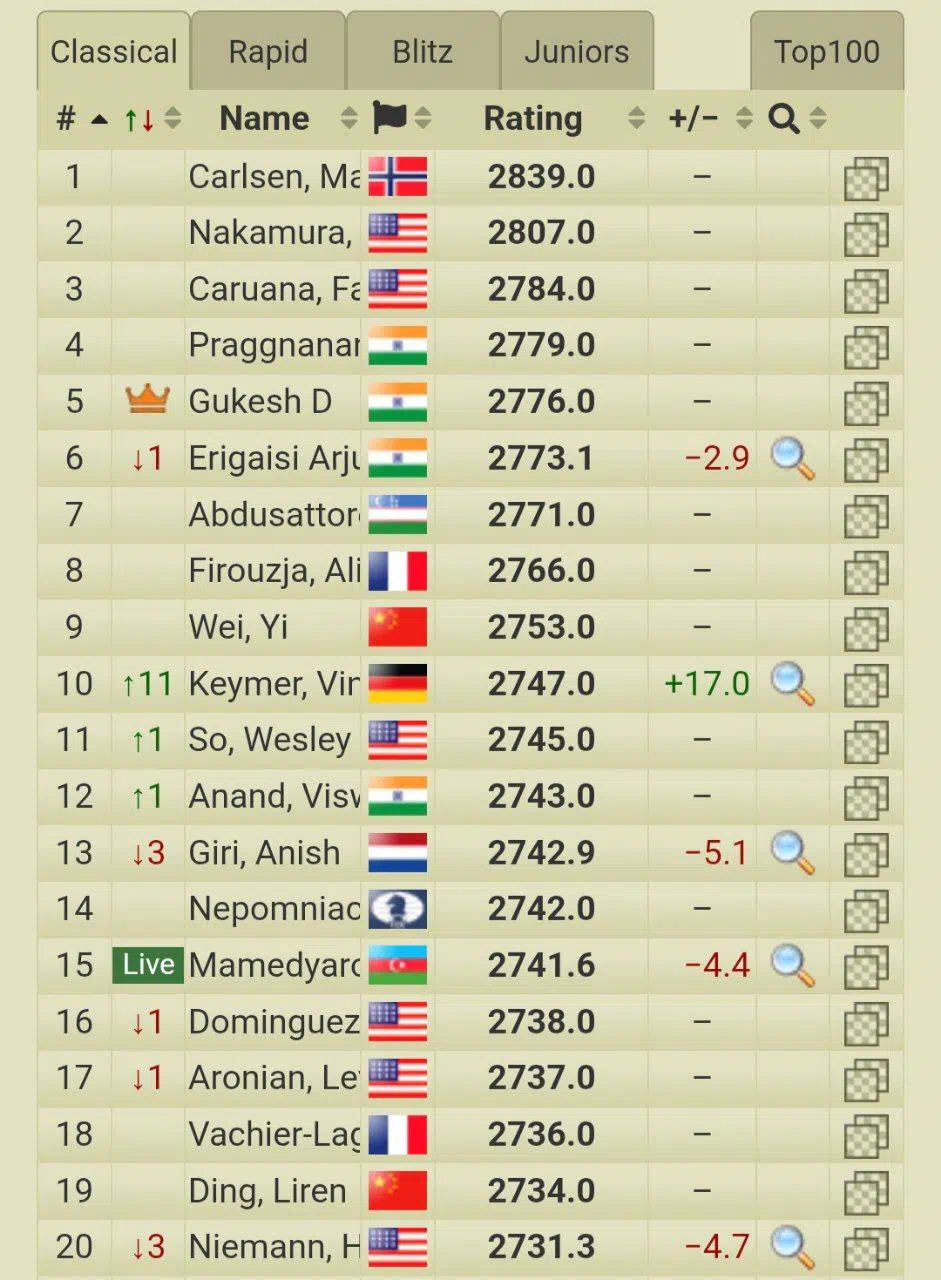This screenshot has height=1280, width=941.
Task: Select the Classical tab
Action: click(x=113, y=52)
